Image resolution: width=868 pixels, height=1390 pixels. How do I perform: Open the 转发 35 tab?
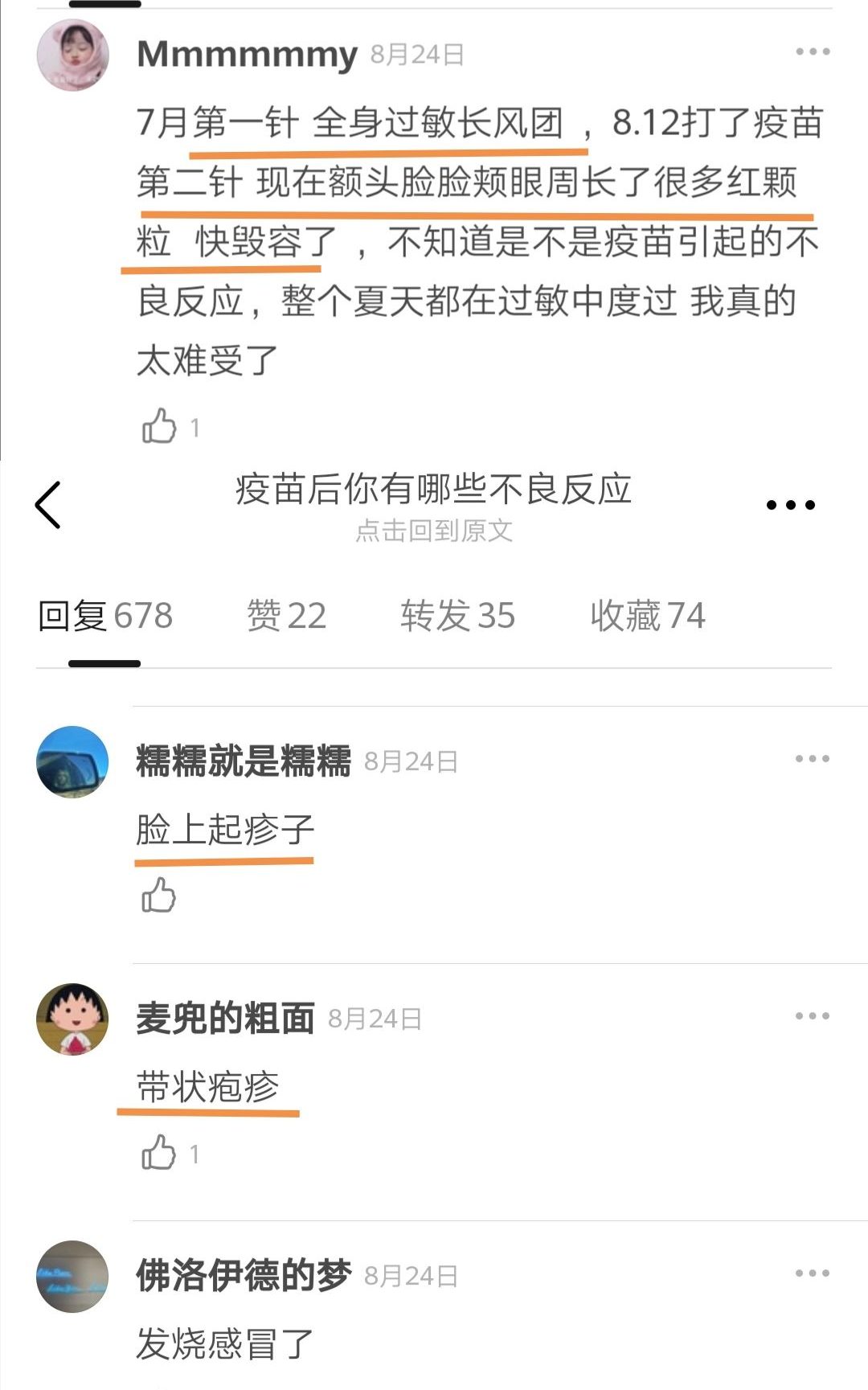tap(457, 616)
